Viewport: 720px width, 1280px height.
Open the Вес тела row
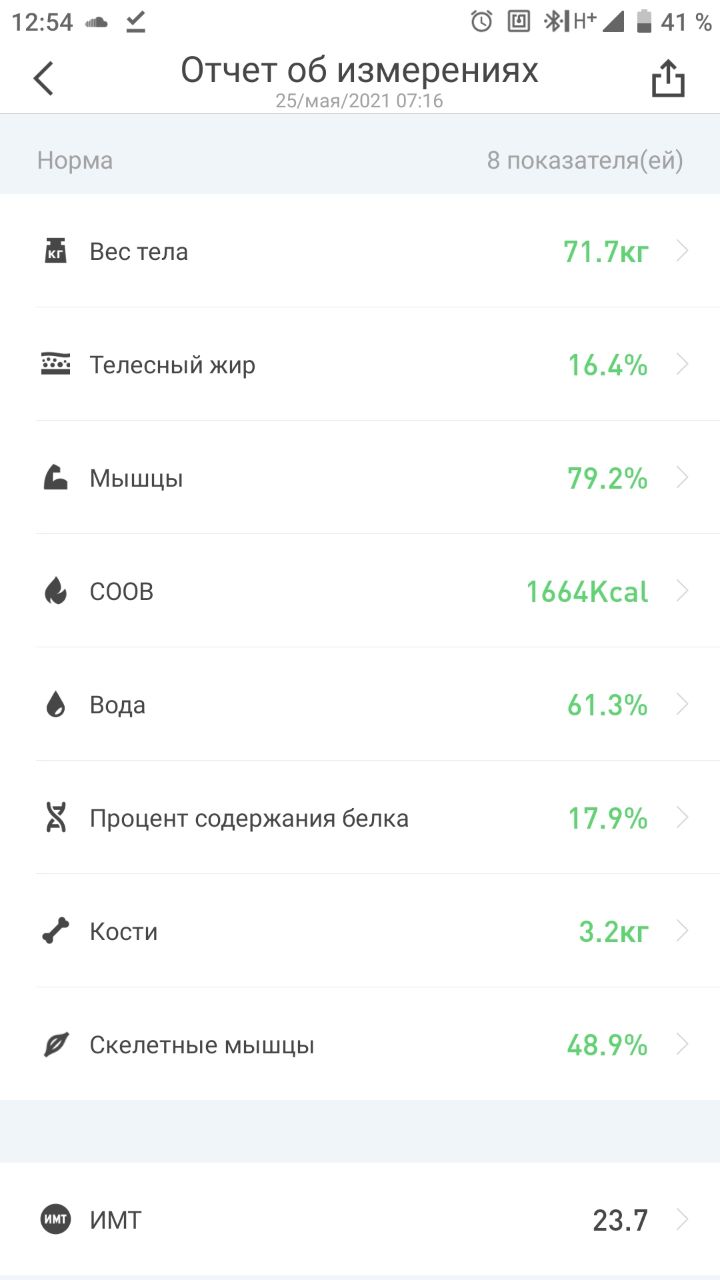coord(360,251)
